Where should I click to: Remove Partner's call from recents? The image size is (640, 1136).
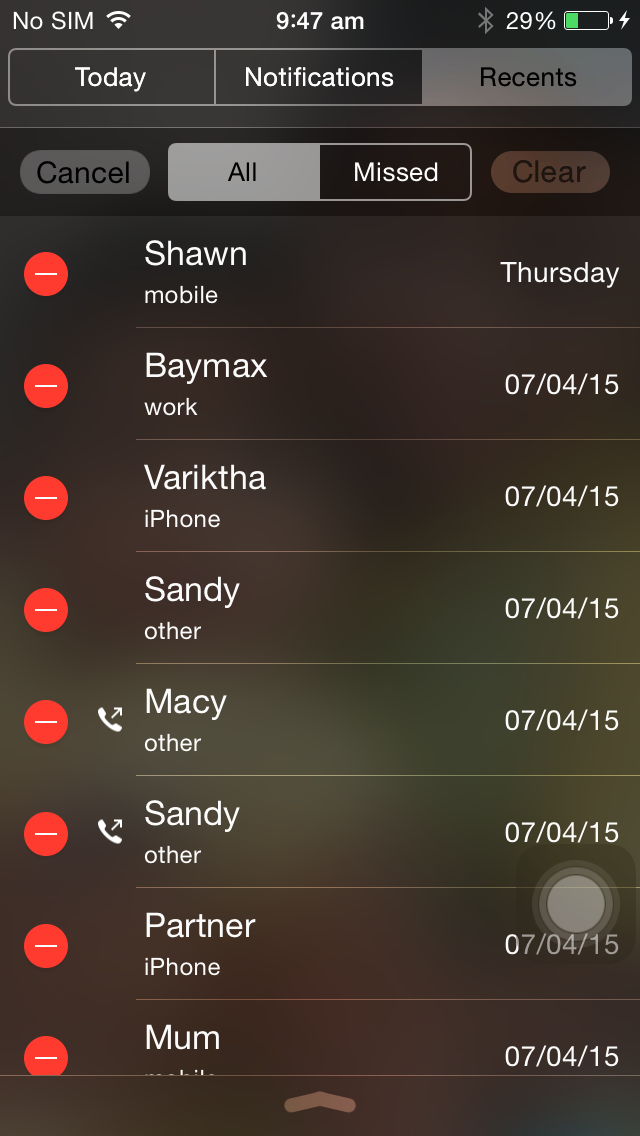[x=46, y=946]
